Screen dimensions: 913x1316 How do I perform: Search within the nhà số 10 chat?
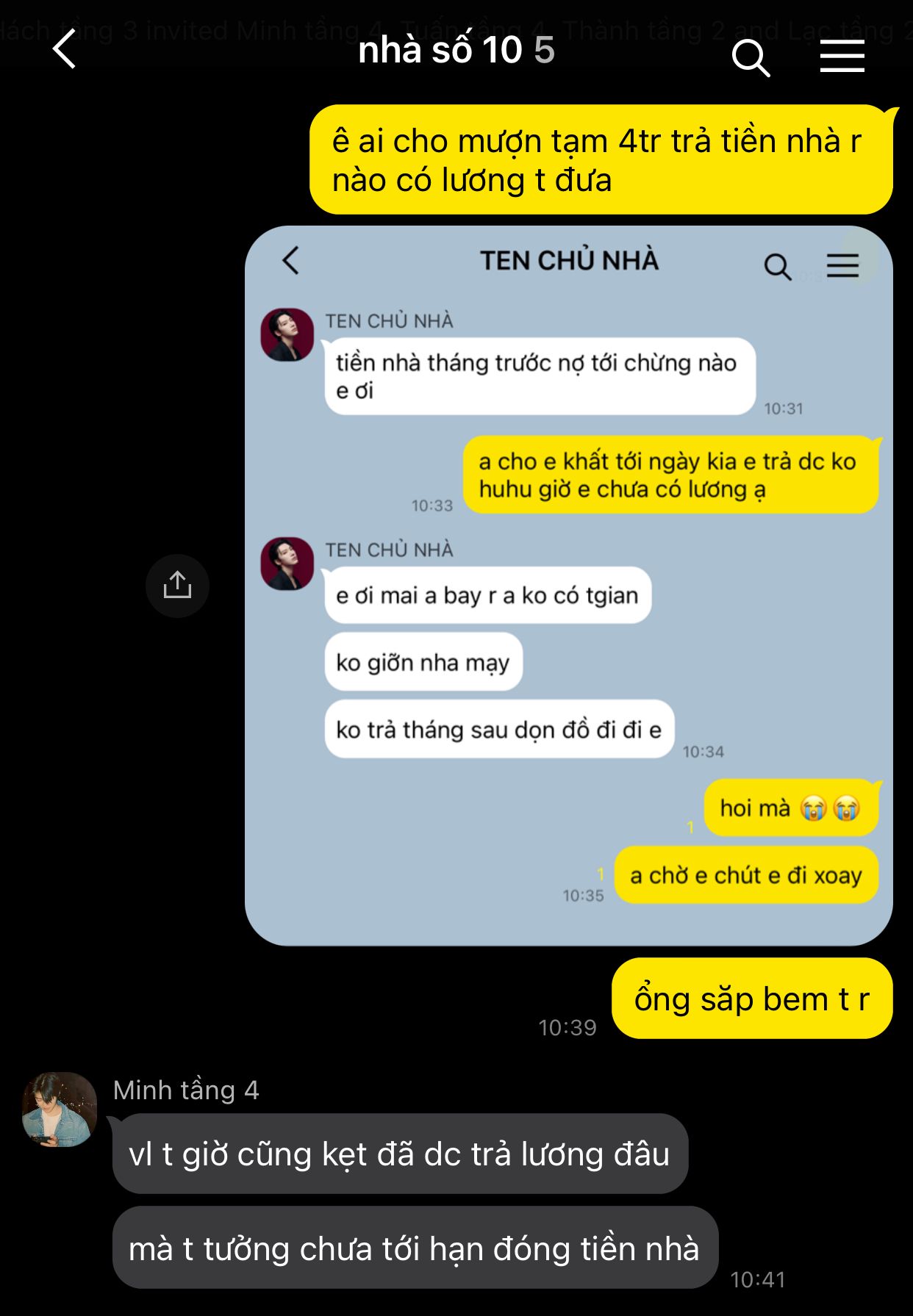tap(750, 57)
